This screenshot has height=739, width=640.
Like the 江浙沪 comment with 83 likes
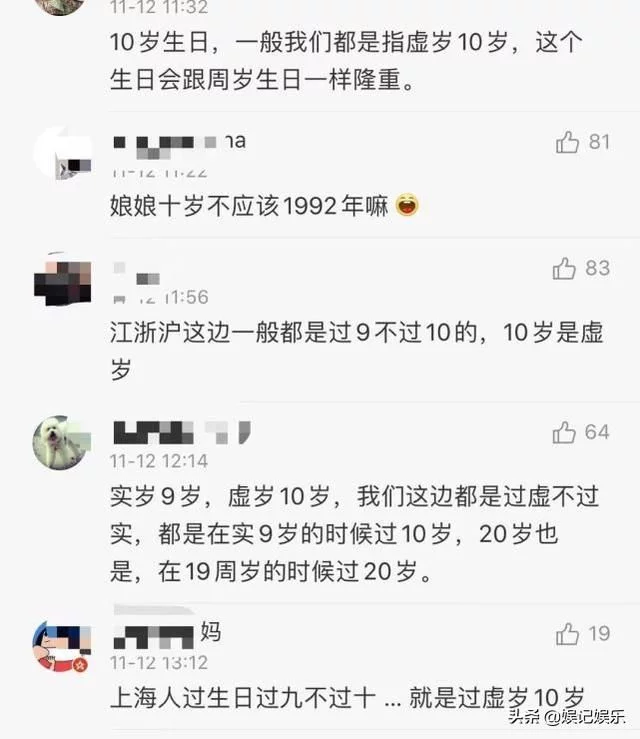(x=564, y=268)
